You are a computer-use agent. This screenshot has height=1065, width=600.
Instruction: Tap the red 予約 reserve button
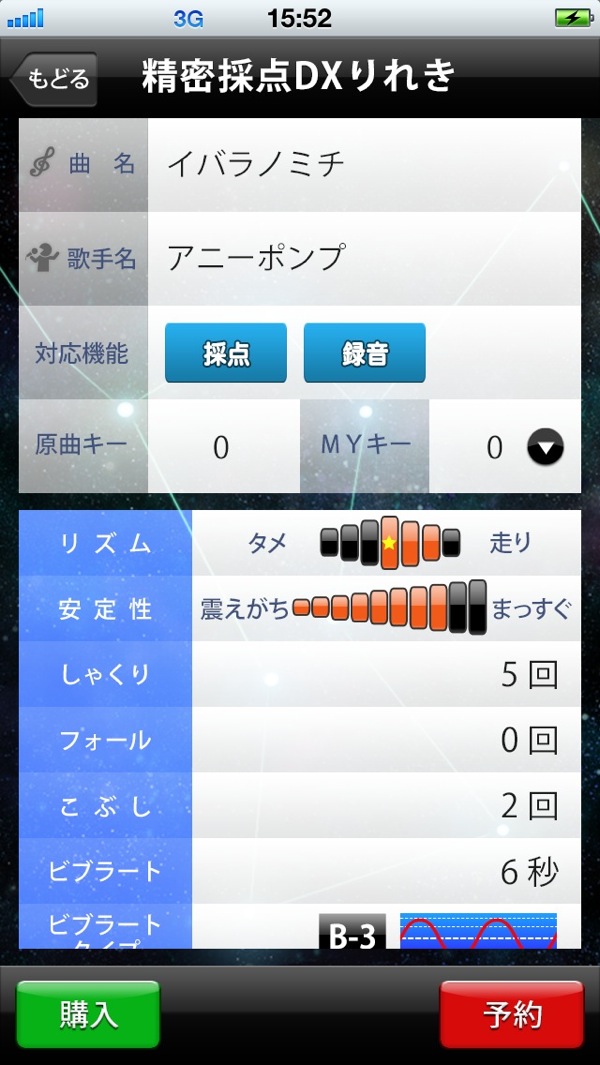(x=512, y=1015)
